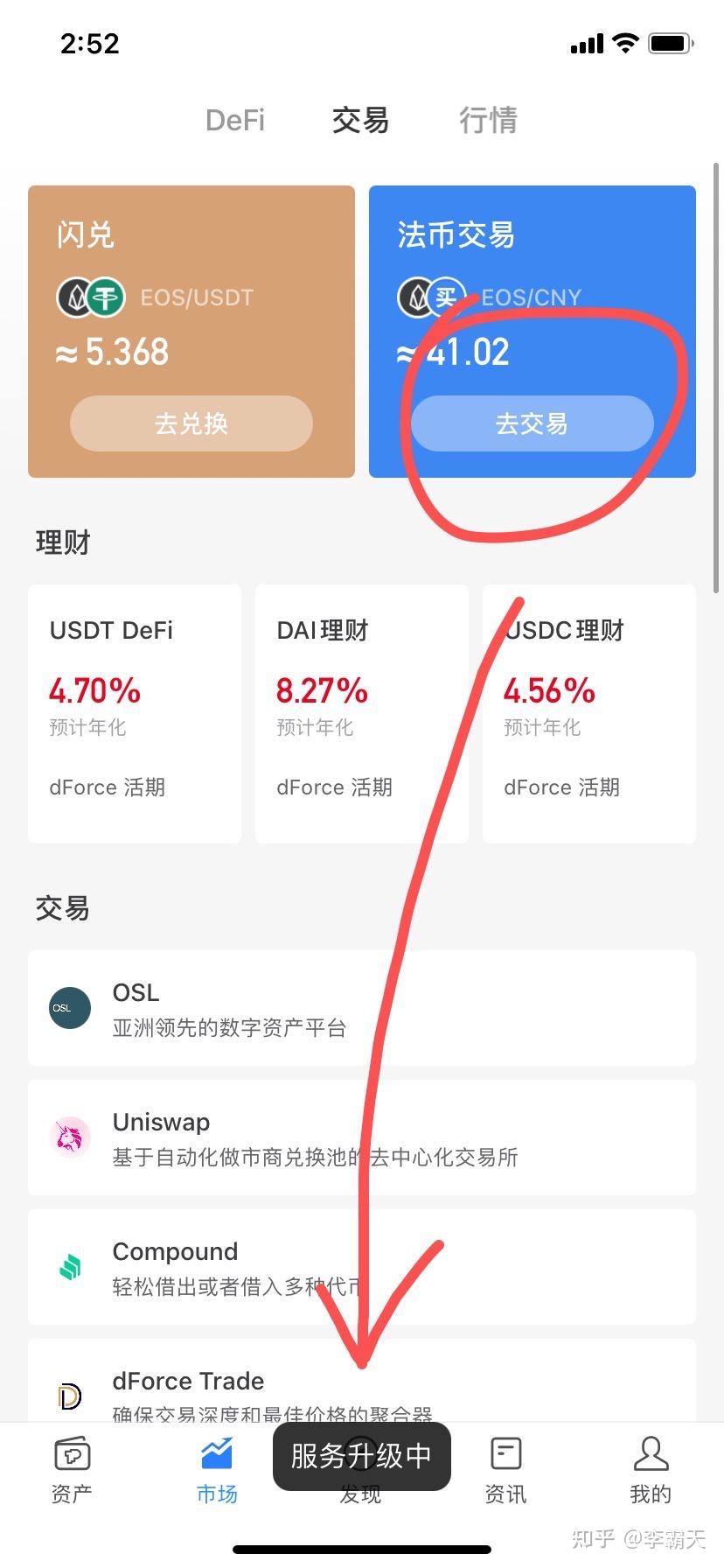Screen dimensions: 724x1568
Task: Click the Wi-Fi icon in the status bar
Action: click(x=626, y=41)
